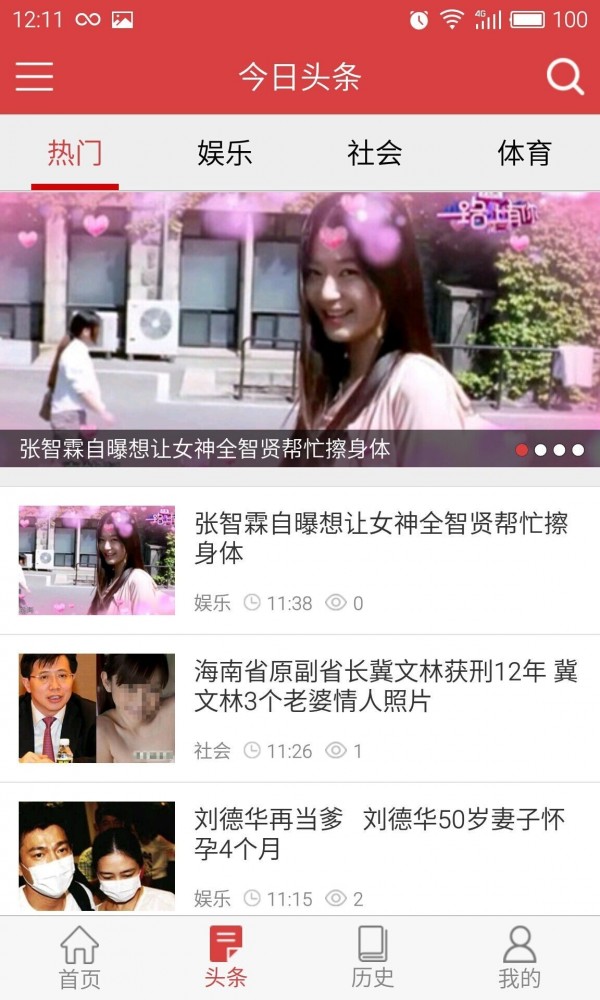Select the 社会 category tab
Viewport: 600px width, 1000px height.
click(x=375, y=153)
